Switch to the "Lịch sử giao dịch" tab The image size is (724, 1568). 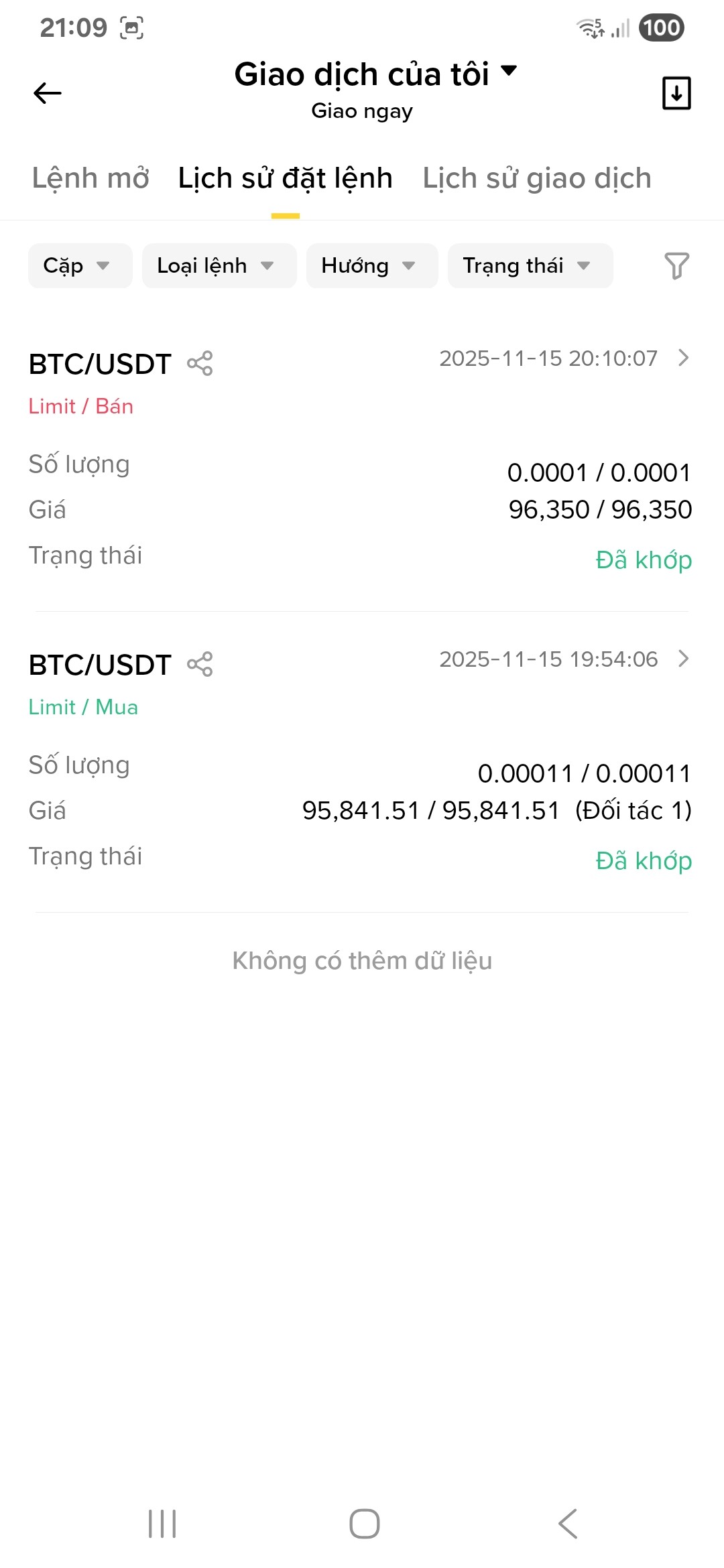(536, 178)
